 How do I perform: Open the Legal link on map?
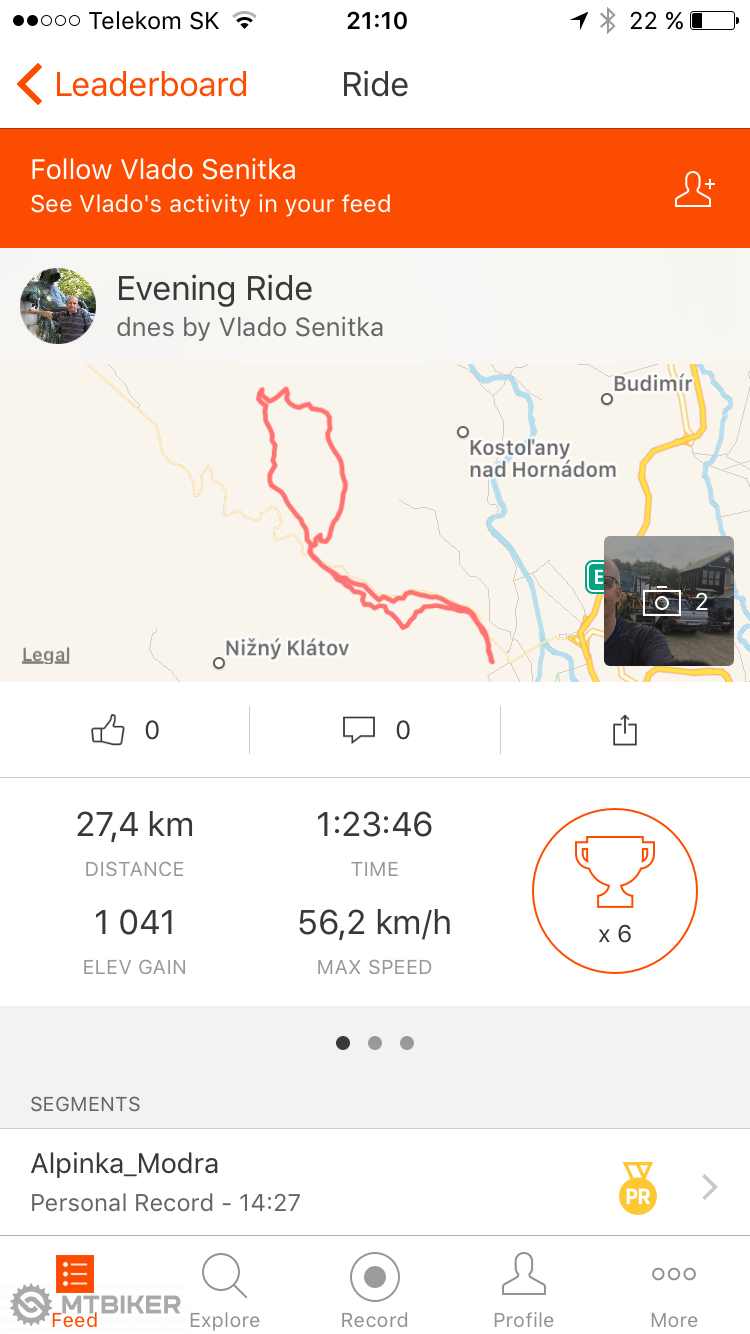click(x=46, y=656)
